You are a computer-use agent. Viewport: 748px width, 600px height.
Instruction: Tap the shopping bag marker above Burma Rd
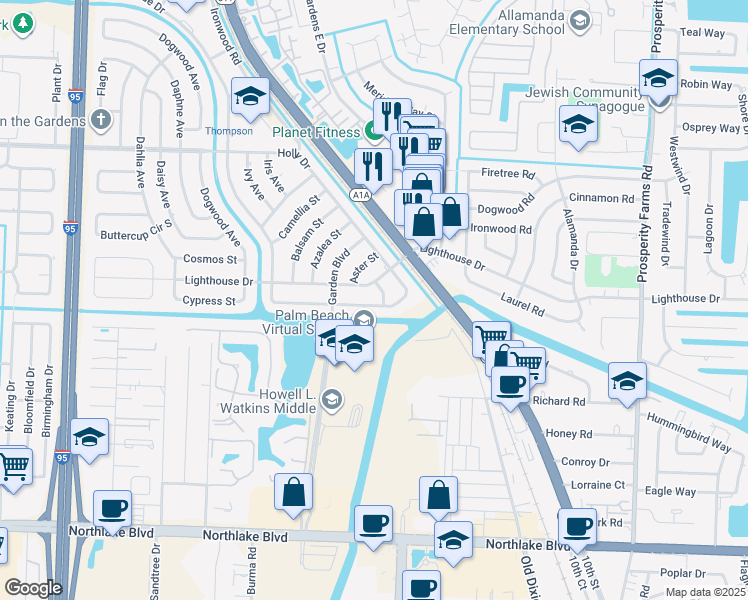click(293, 493)
